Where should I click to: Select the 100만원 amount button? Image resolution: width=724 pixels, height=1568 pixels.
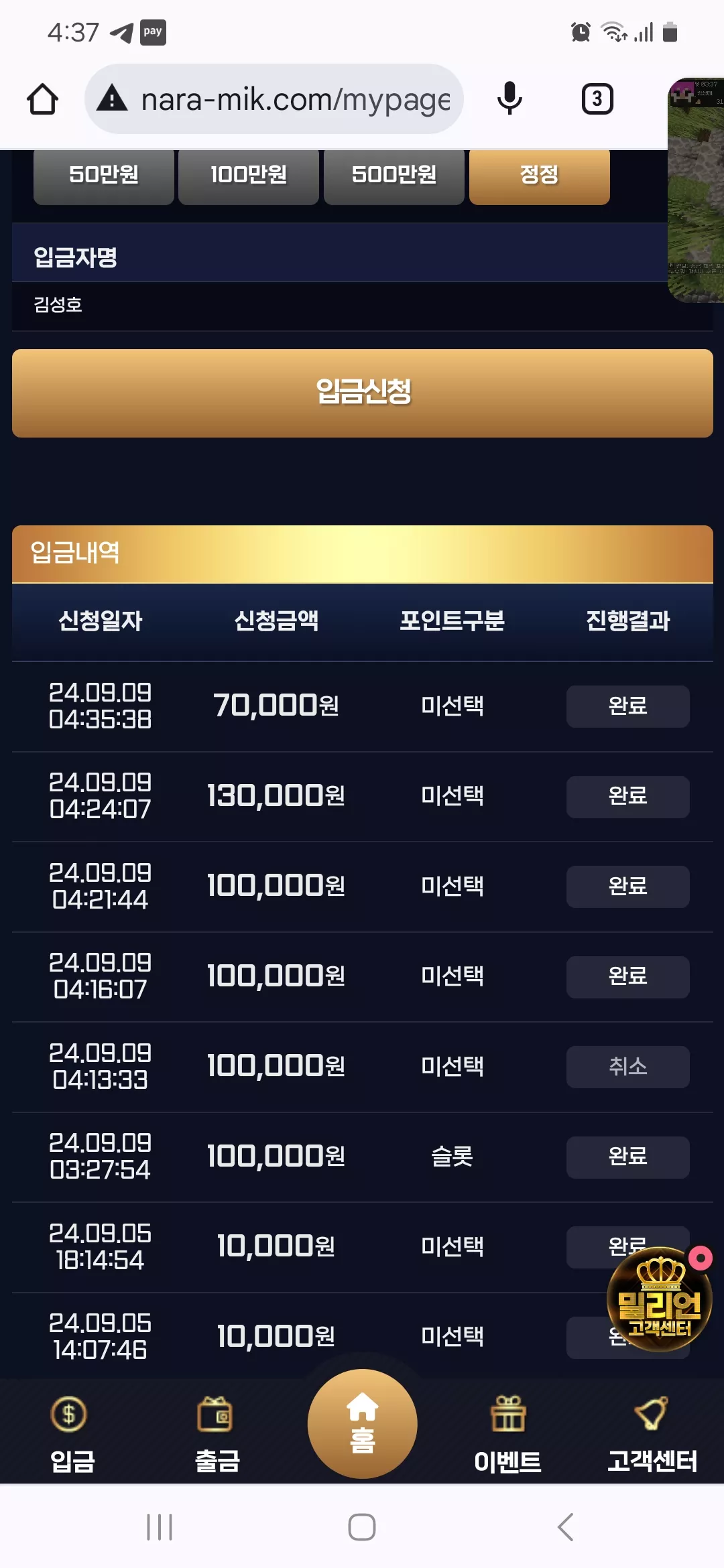[249, 176]
